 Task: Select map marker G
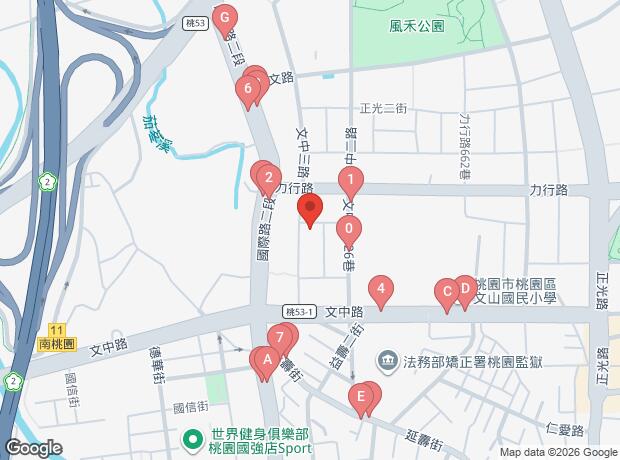click(226, 18)
